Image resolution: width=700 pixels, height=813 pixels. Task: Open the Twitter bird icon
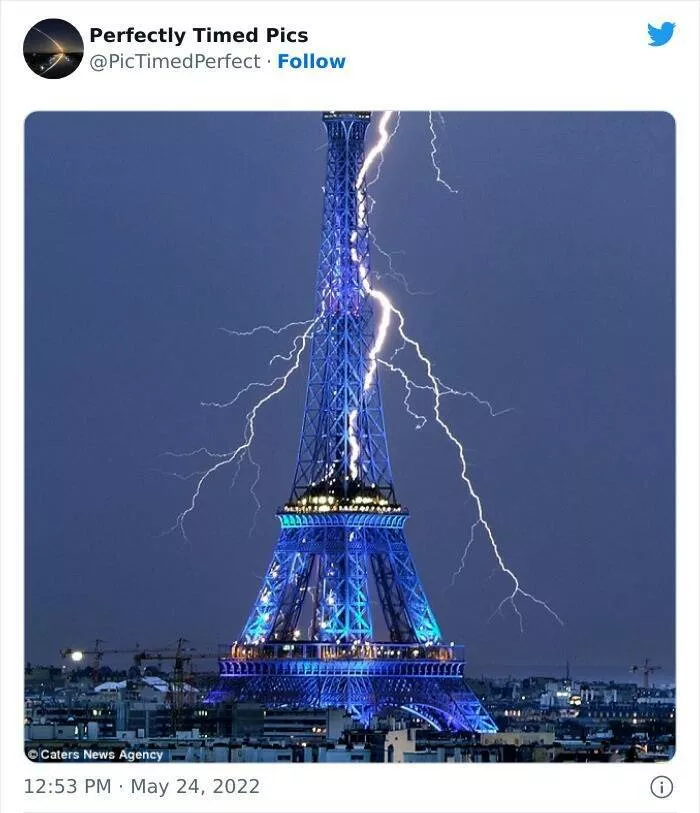coord(661,34)
